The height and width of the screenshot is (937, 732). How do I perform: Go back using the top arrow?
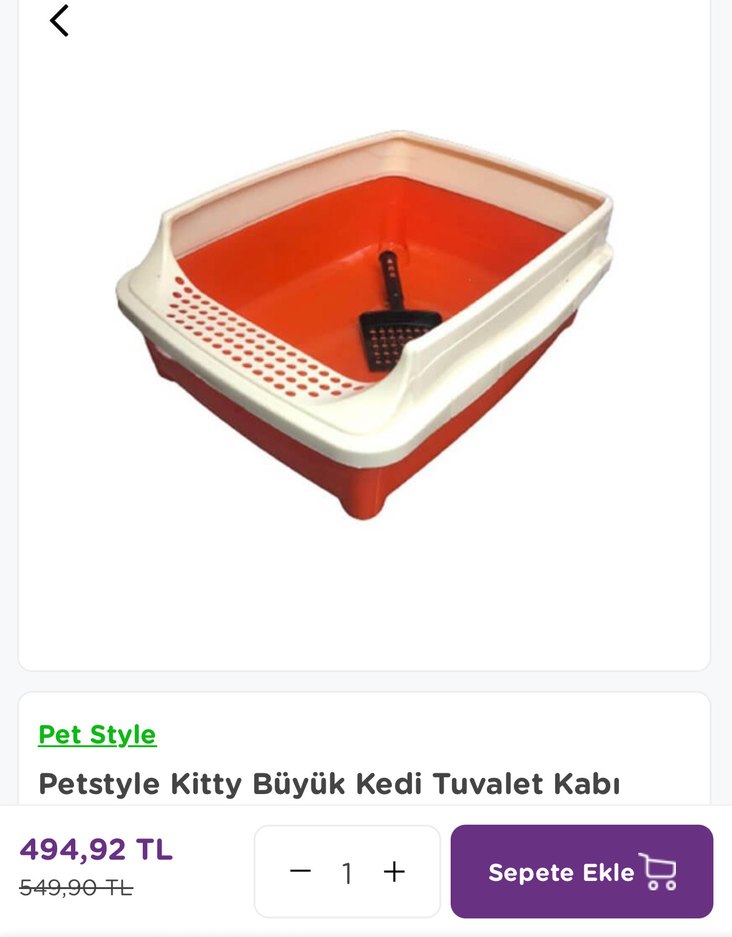[x=60, y=20]
